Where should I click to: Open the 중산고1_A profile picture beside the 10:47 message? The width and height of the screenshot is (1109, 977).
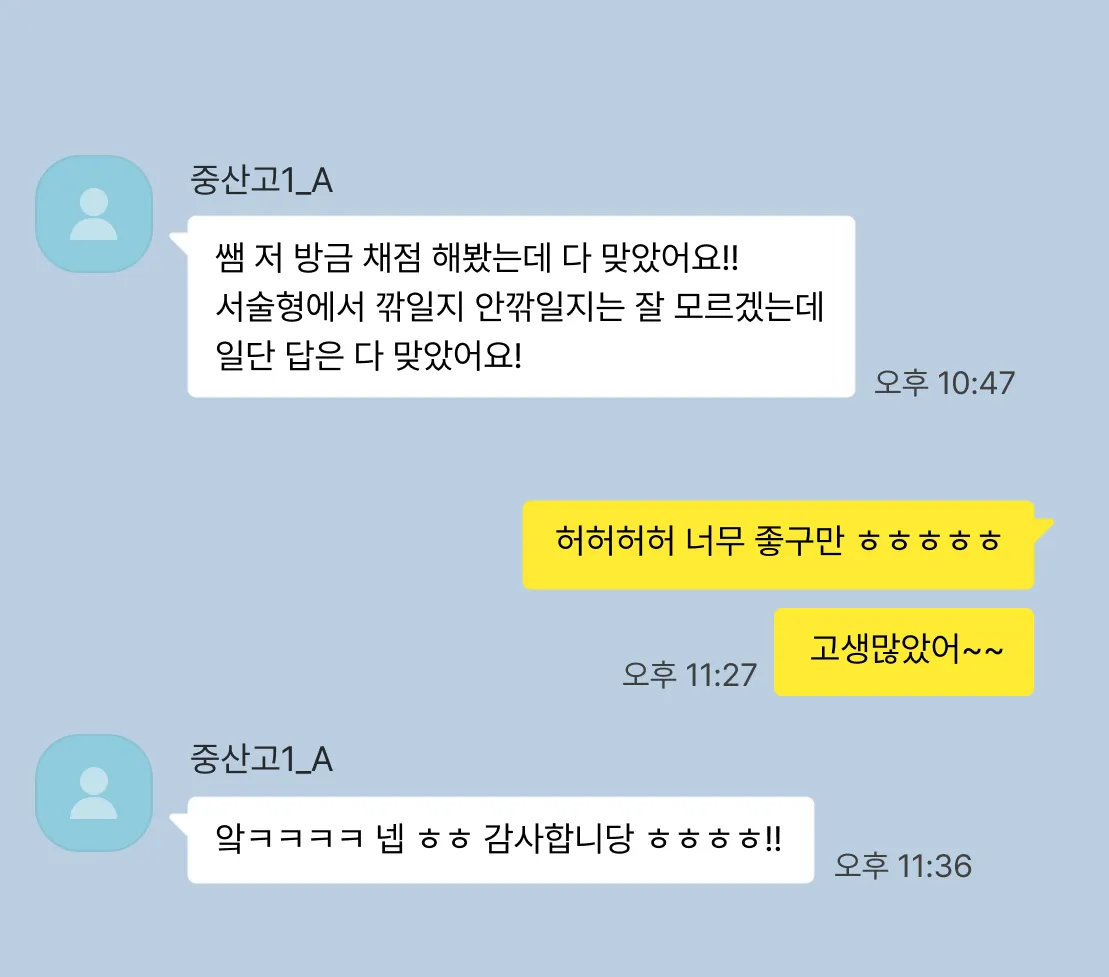pyautogui.click(x=94, y=214)
